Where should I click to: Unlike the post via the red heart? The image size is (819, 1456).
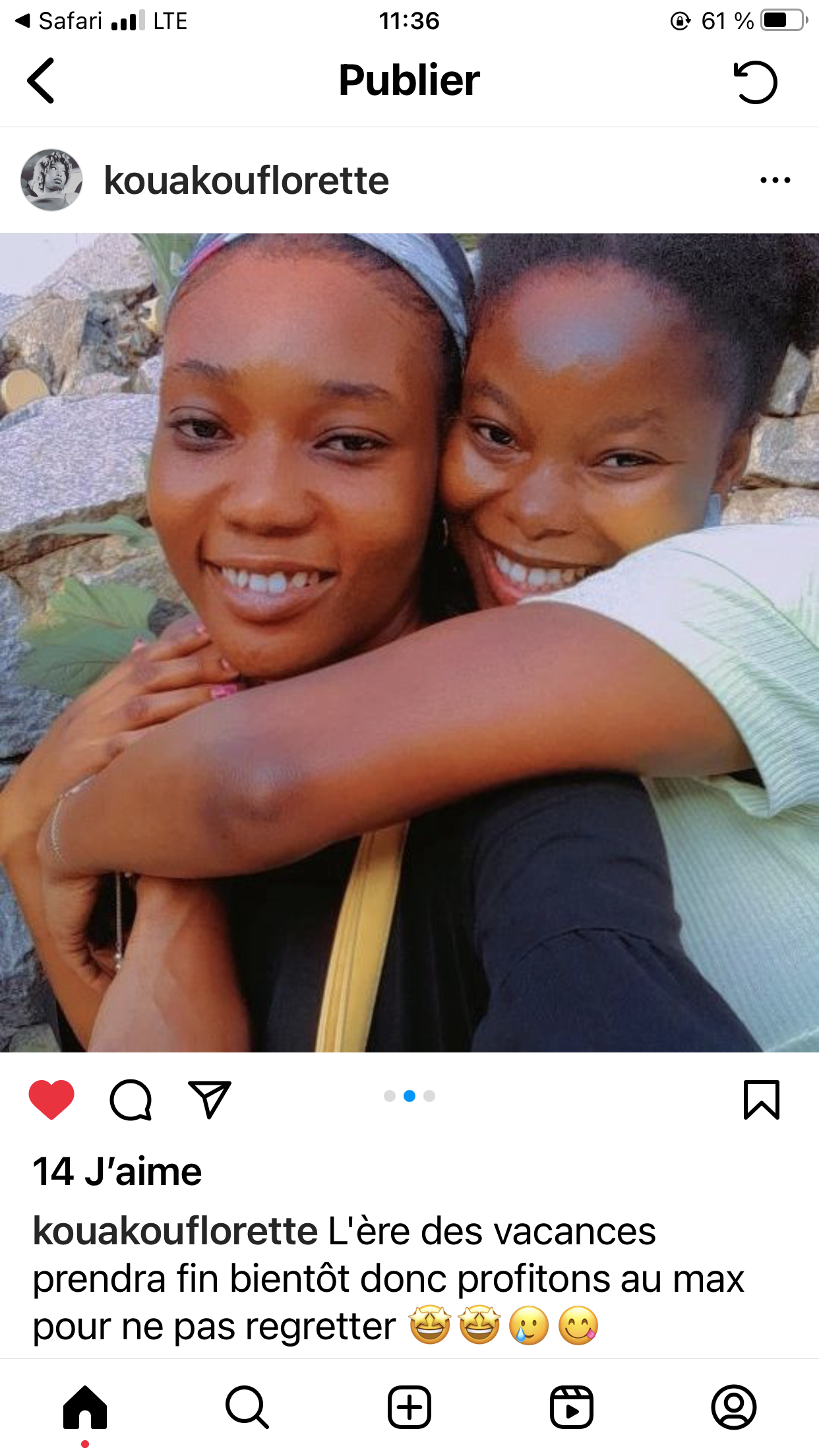click(x=51, y=1100)
